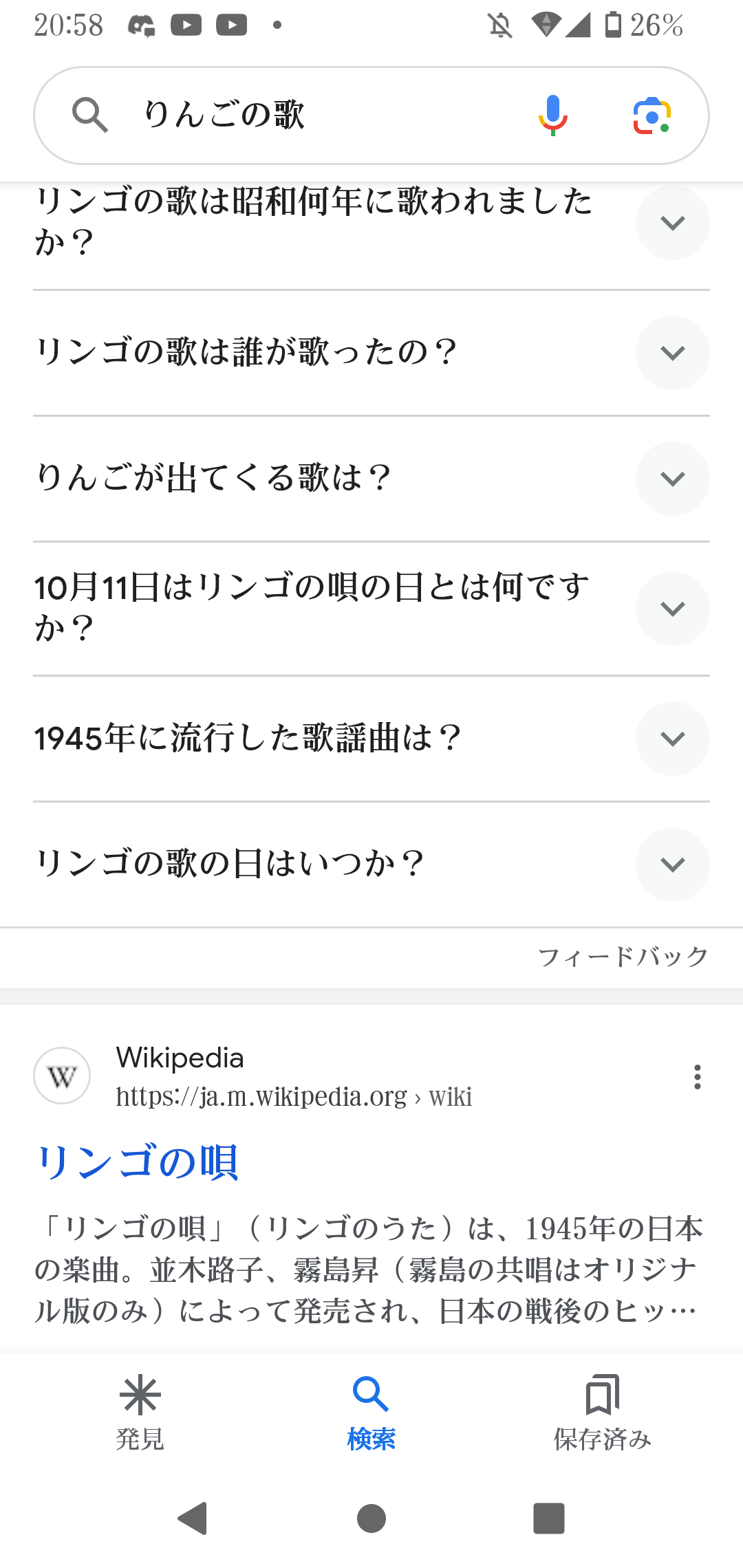Viewport: 743px width, 1568px height.
Task: Open the Wikipedia result リンゴの唄
Action: [137, 1162]
